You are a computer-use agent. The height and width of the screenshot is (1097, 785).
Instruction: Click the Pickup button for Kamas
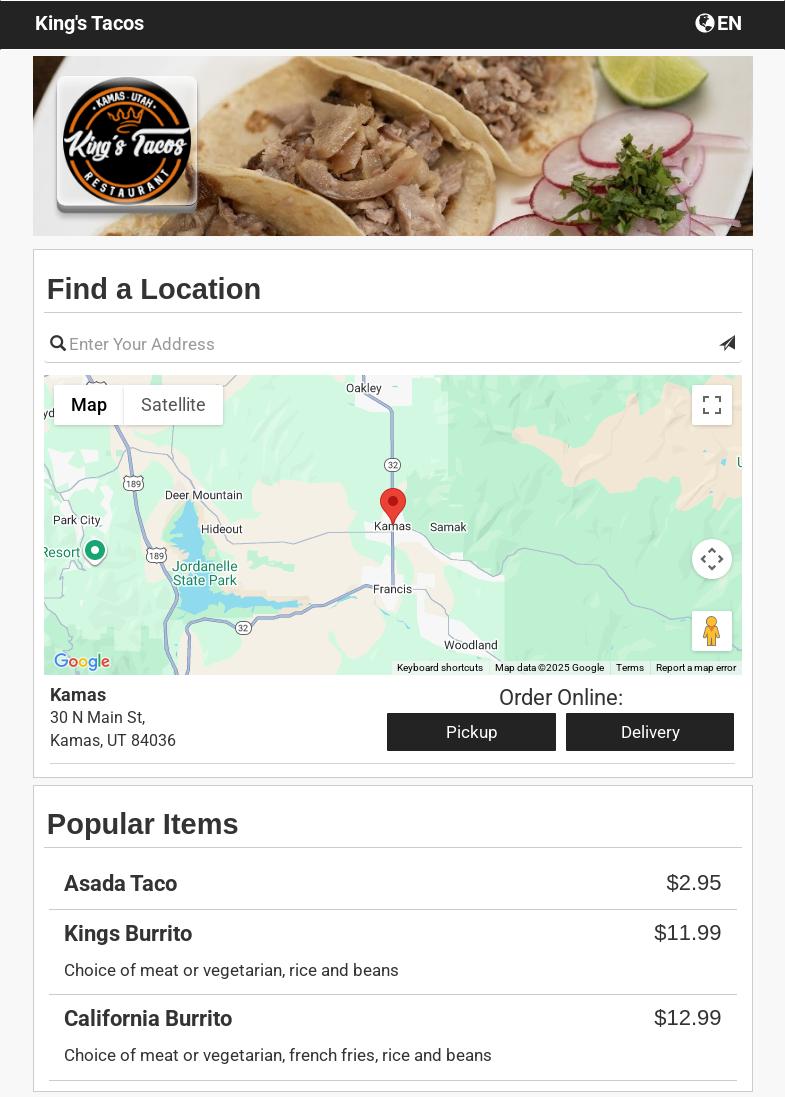click(x=471, y=732)
